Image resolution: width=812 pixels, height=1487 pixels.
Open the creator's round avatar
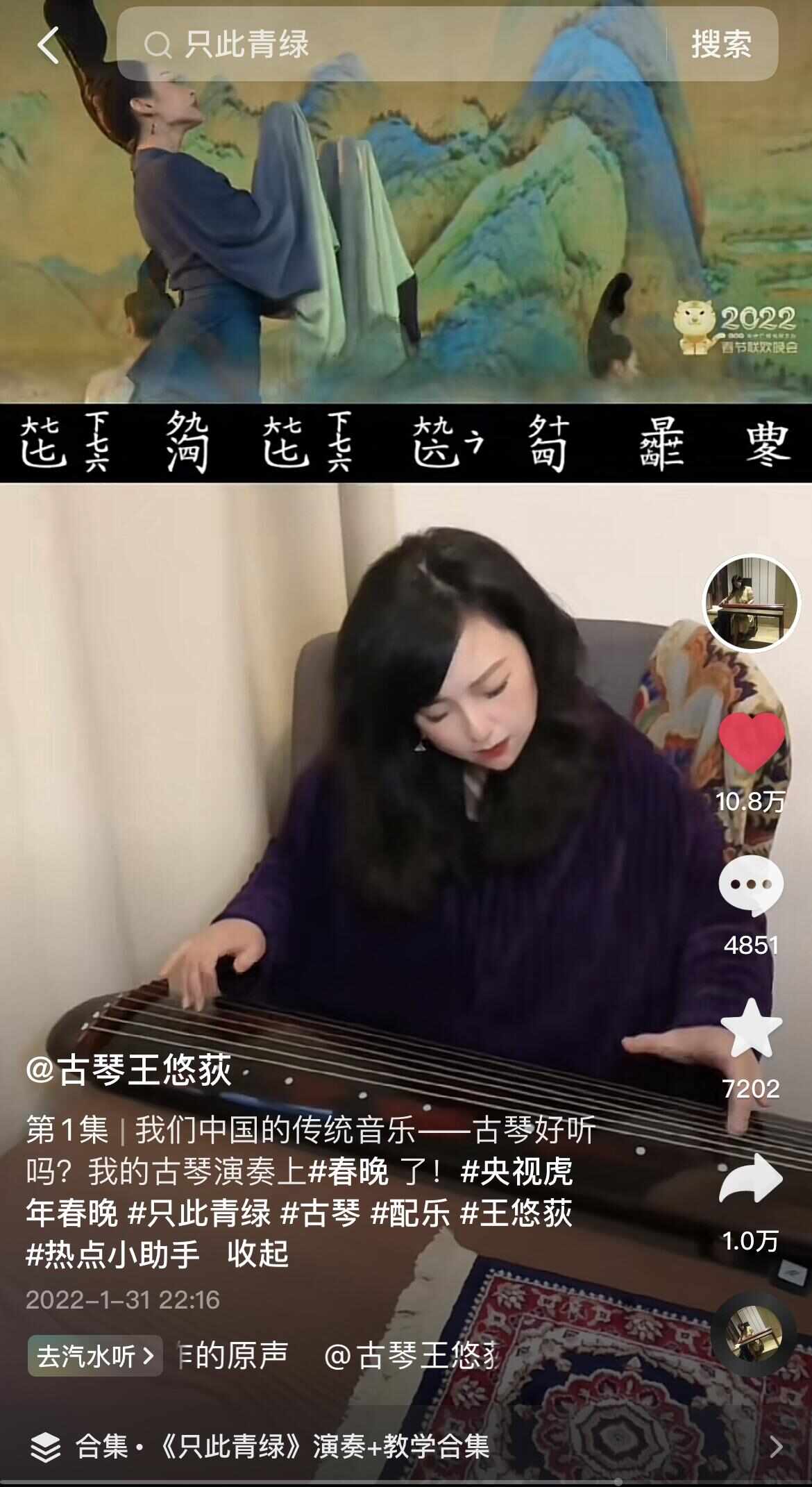[751, 603]
